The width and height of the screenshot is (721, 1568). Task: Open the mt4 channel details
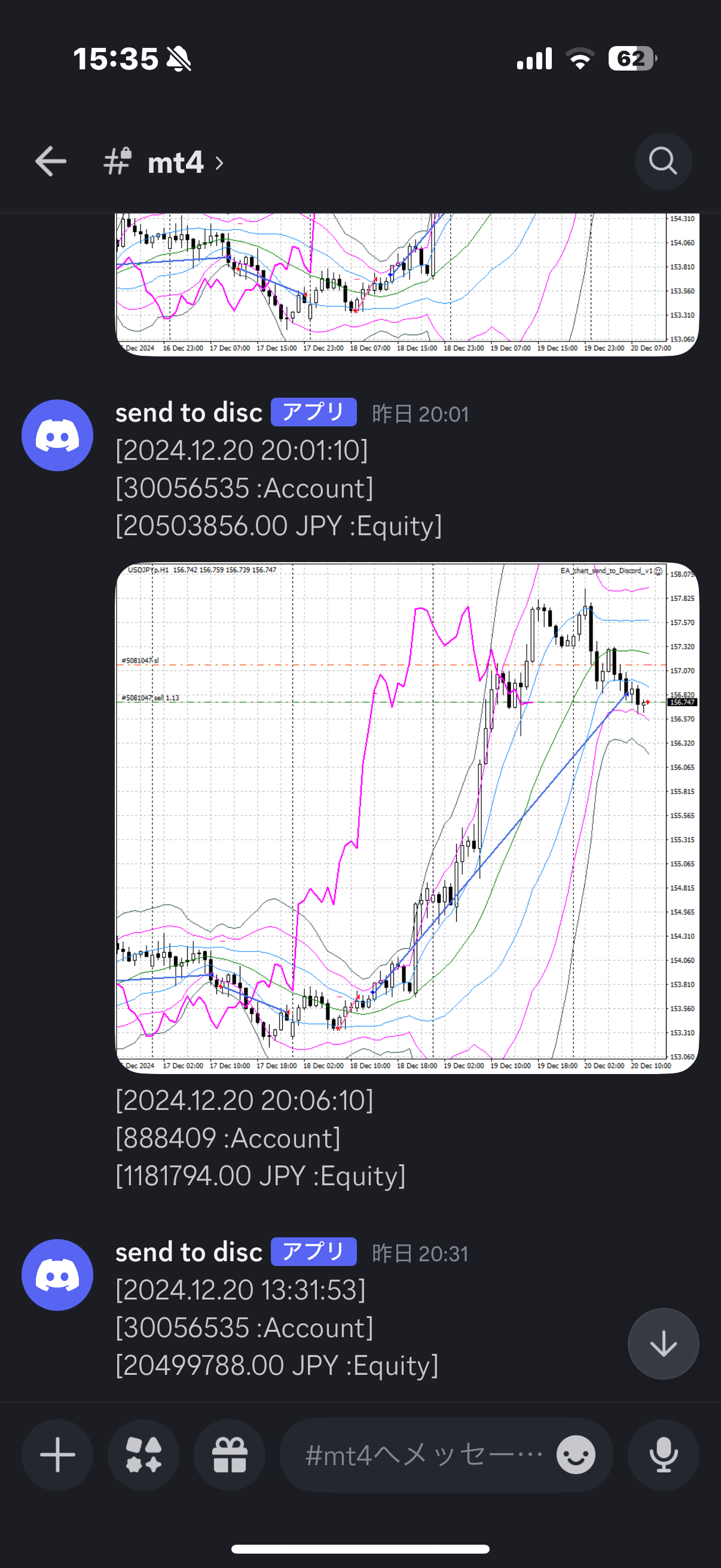175,163
